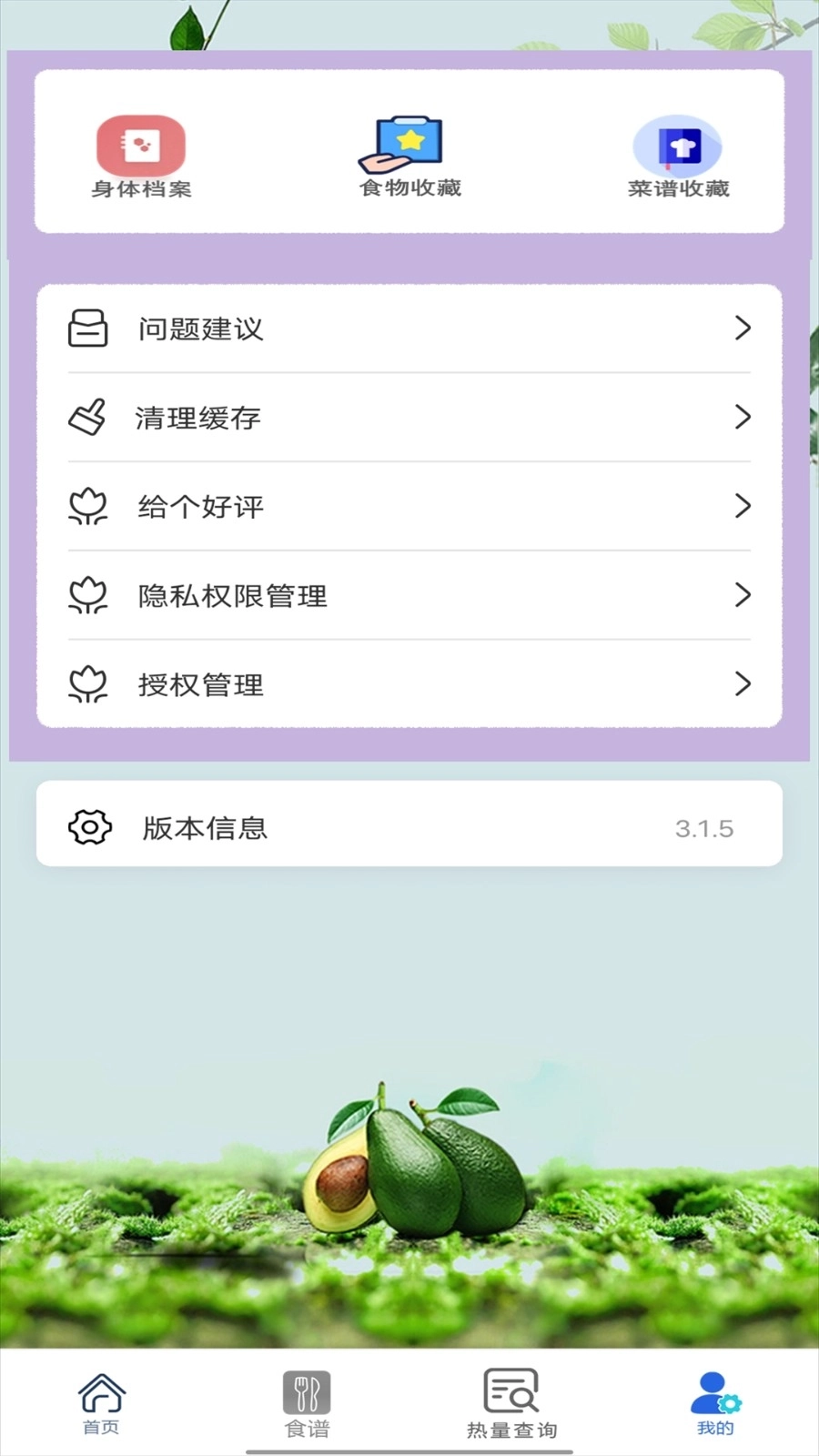Open 授权管理 authorization management

pos(409,684)
